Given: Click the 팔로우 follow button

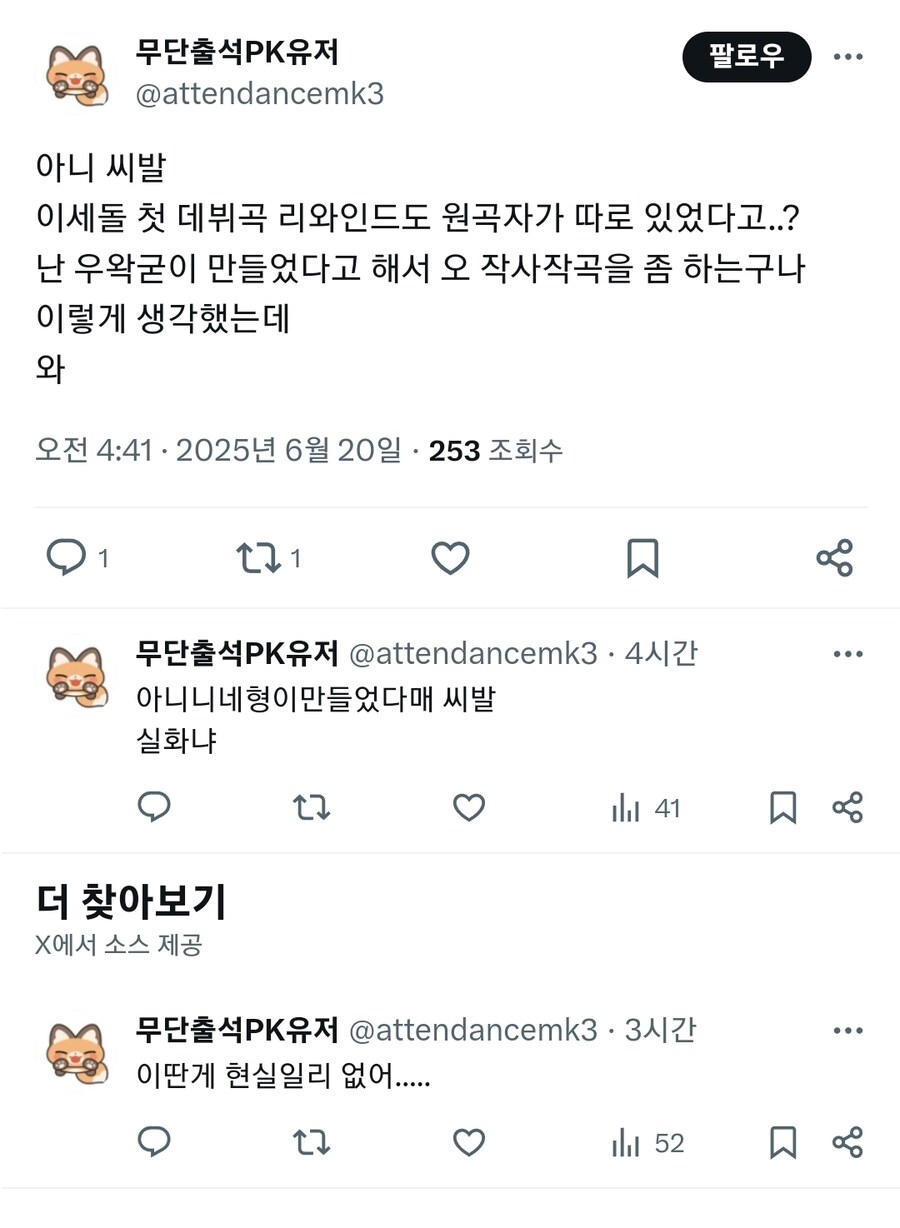Looking at the screenshot, I should coord(746,58).
